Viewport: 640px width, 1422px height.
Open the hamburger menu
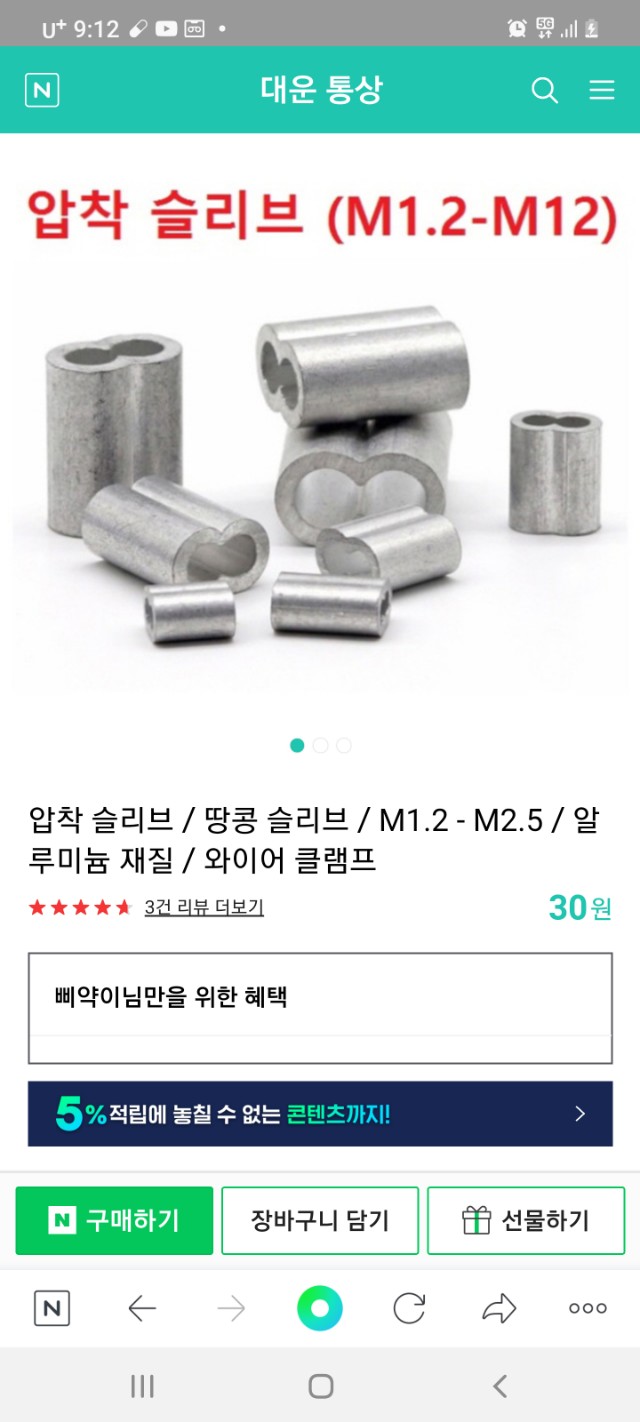coord(601,90)
